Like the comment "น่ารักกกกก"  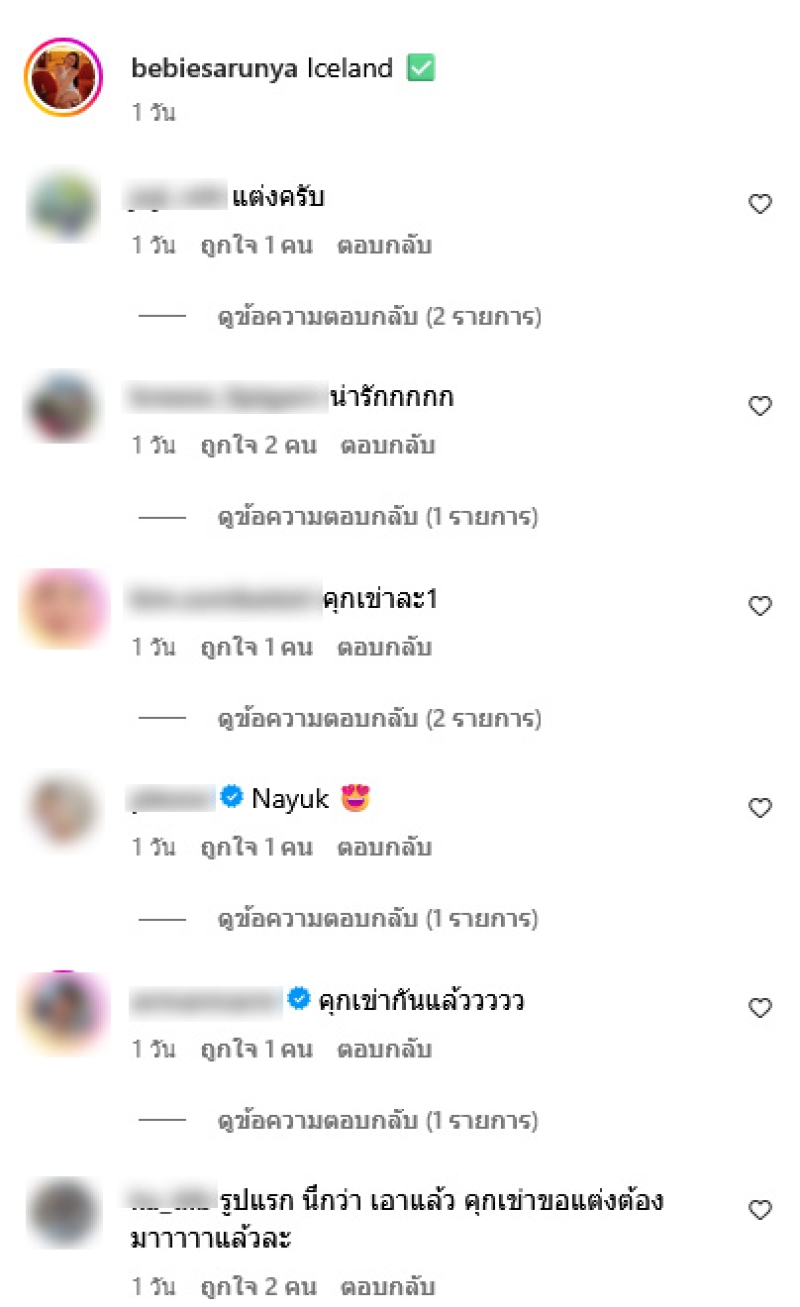point(760,406)
